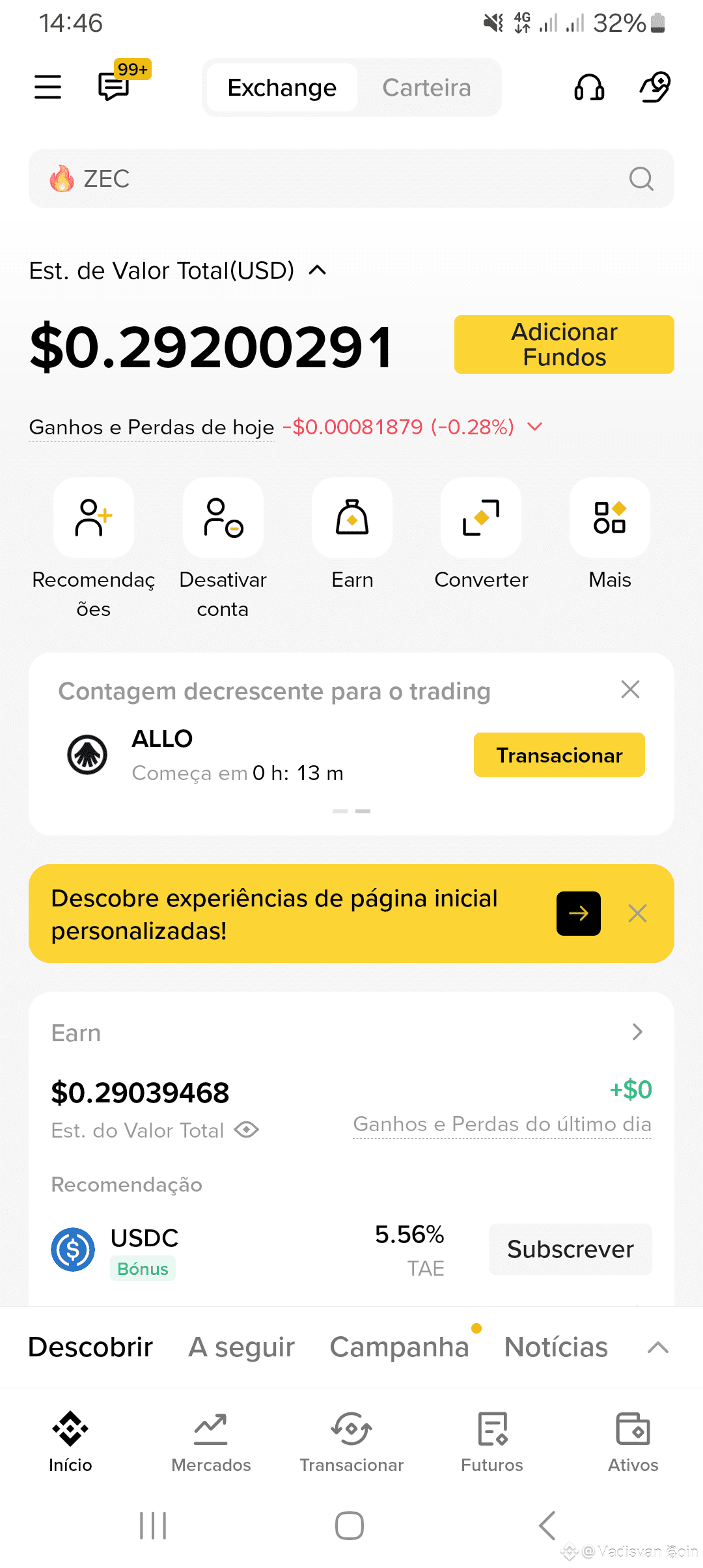Close the Contagem decrescente card

tap(630, 689)
